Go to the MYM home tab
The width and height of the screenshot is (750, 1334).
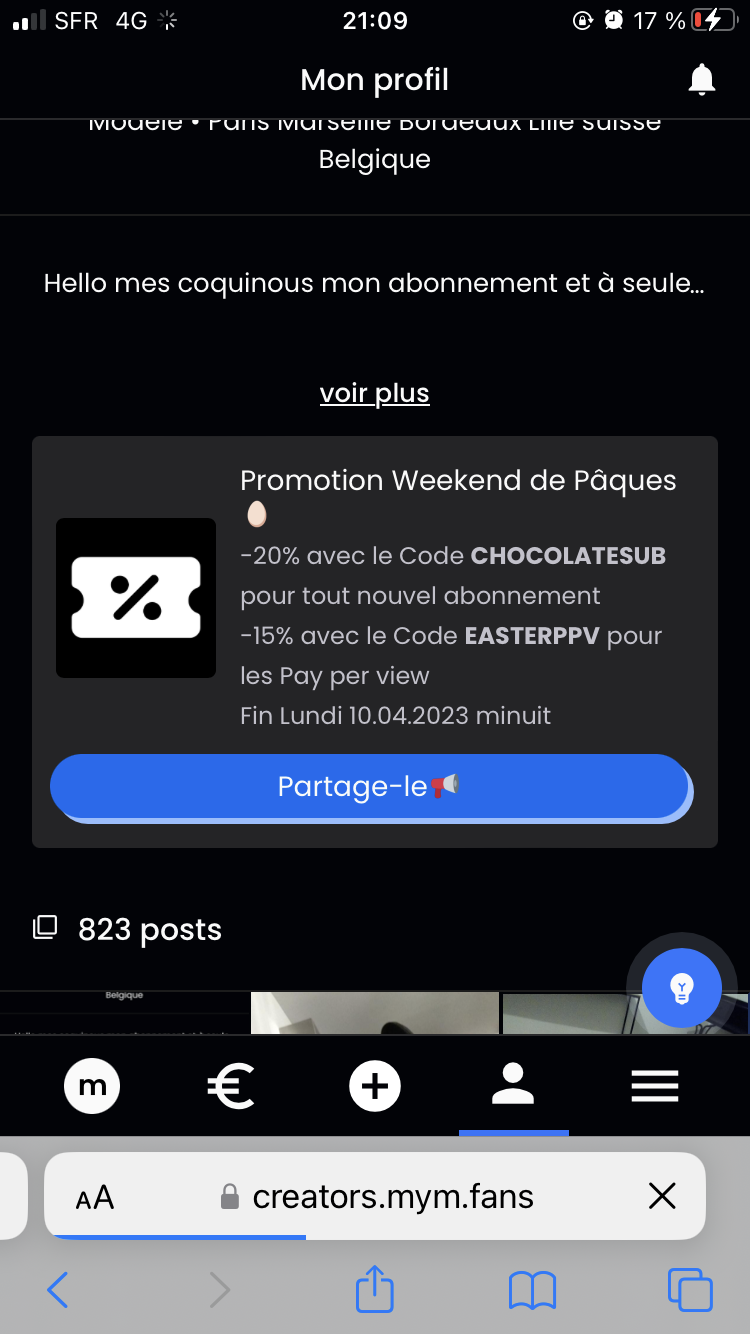[x=92, y=1086]
